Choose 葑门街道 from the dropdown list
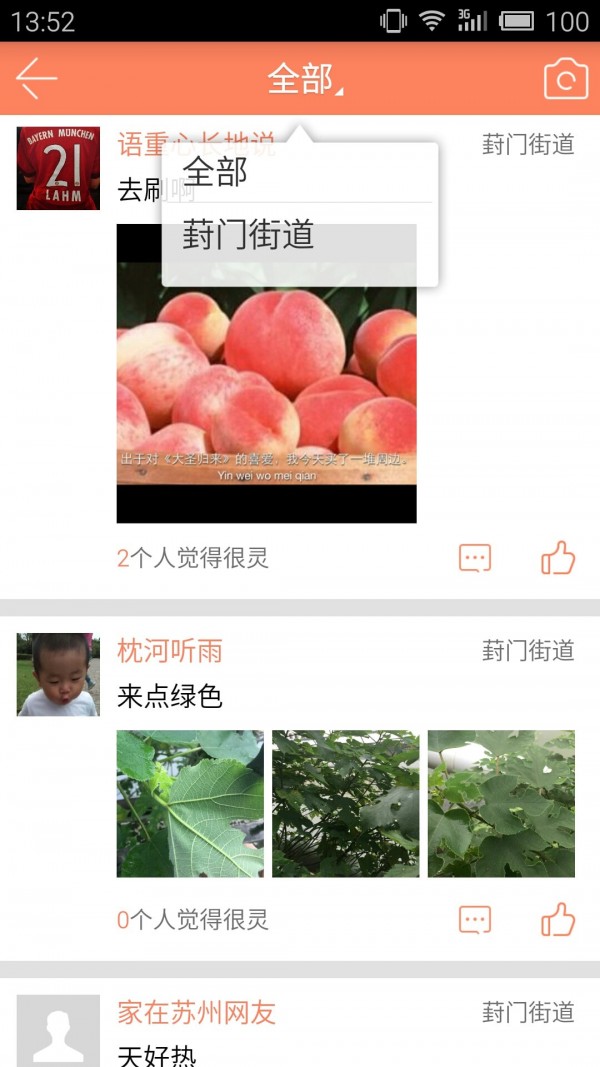 click(x=298, y=236)
